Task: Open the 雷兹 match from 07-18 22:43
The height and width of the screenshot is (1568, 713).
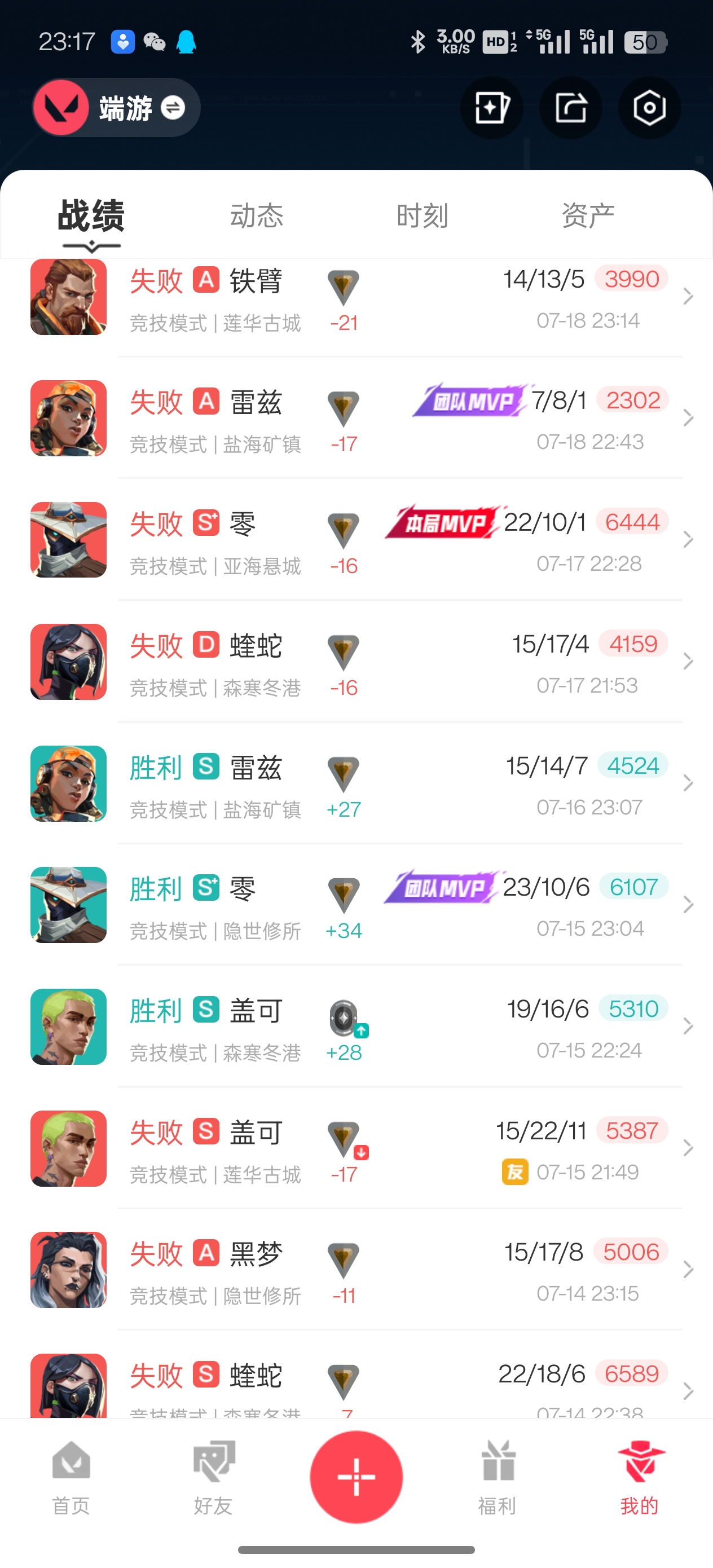Action: tap(366, 419)
